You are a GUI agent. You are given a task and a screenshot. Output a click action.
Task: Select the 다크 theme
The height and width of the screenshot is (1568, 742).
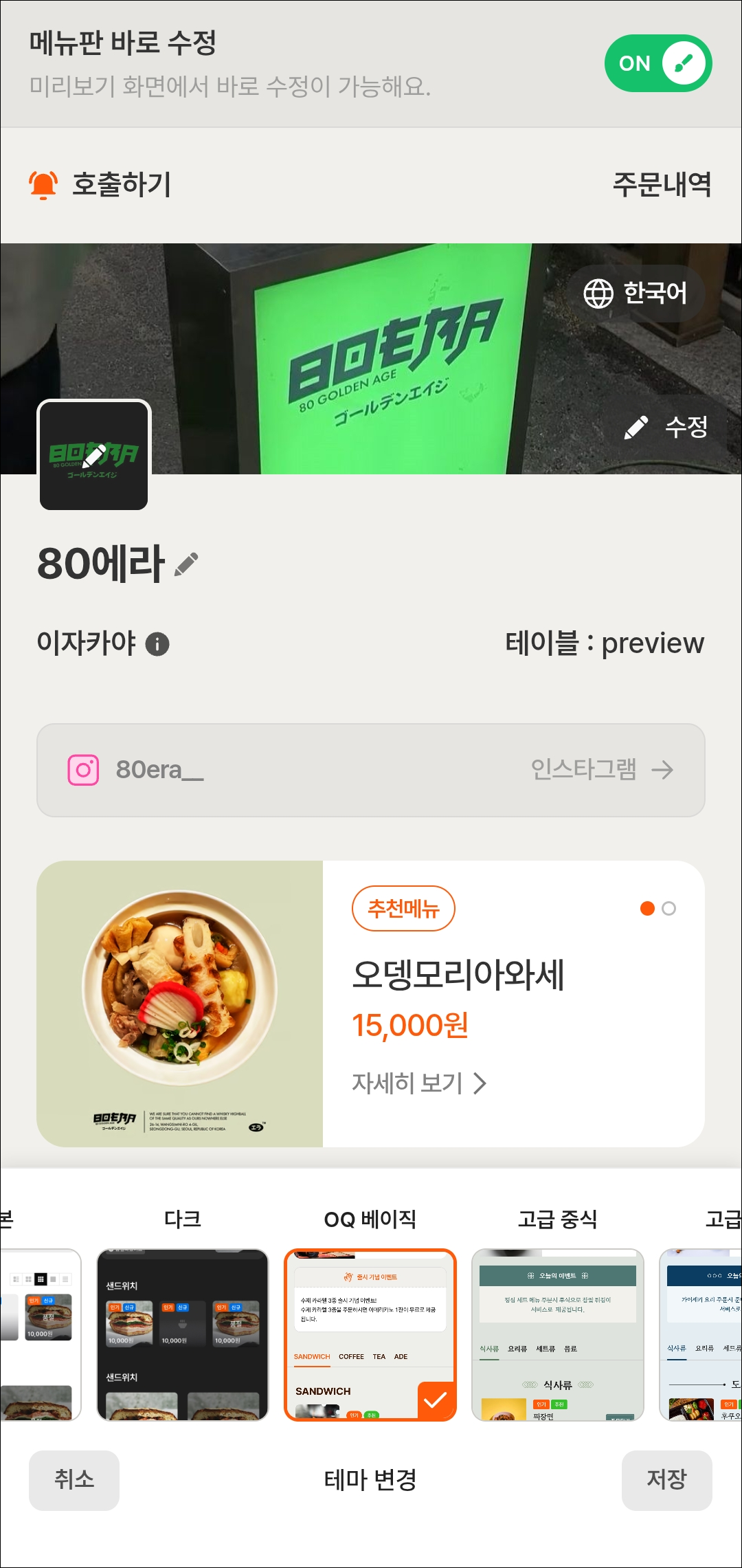click(x=183, y=1334)
